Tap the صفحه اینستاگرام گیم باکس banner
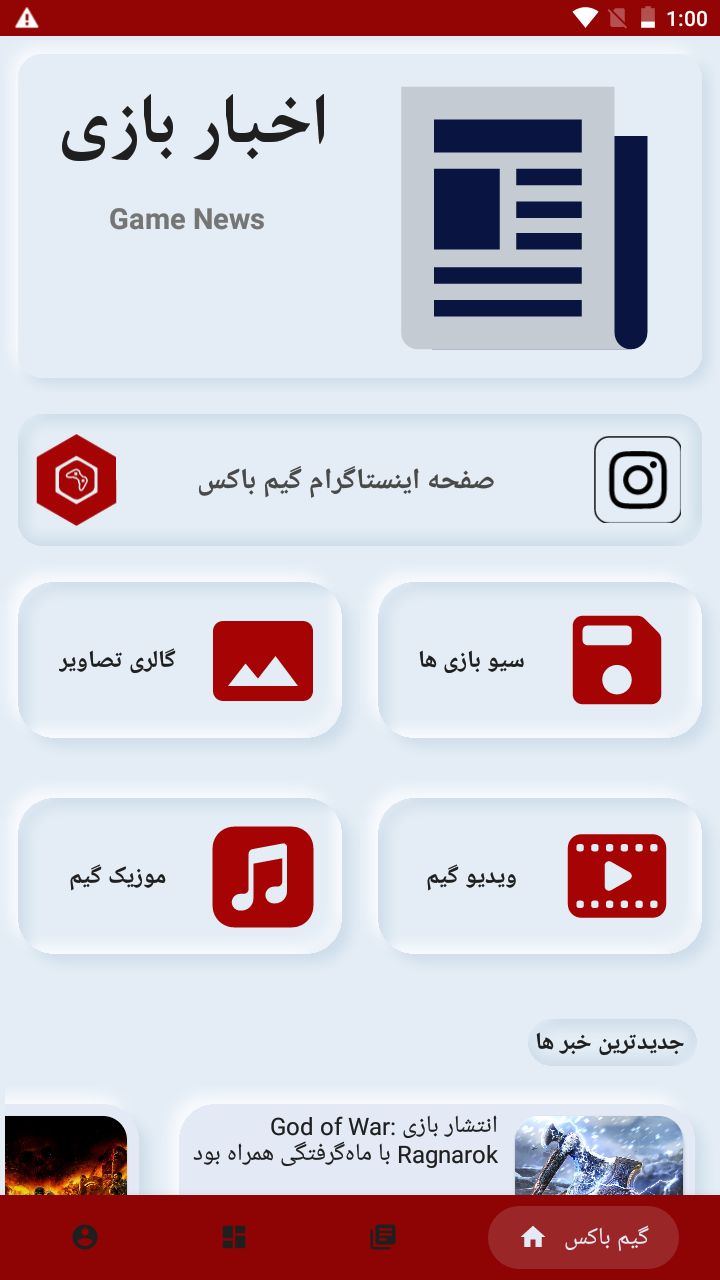Image resolution: width=720 pixels, height=1280 pixels. [360, 479]
